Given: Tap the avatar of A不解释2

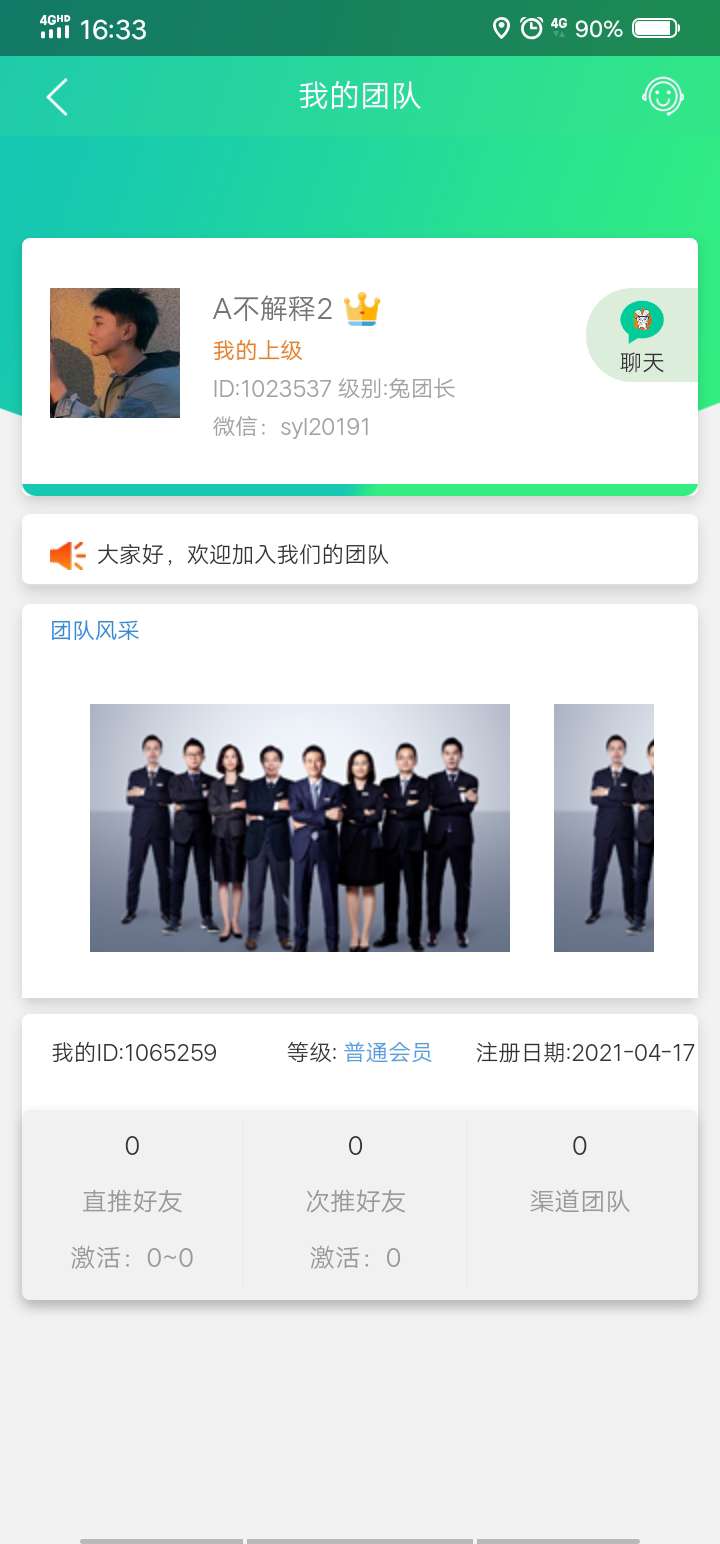Looking at the screenshot, I should tap(115, 353).
